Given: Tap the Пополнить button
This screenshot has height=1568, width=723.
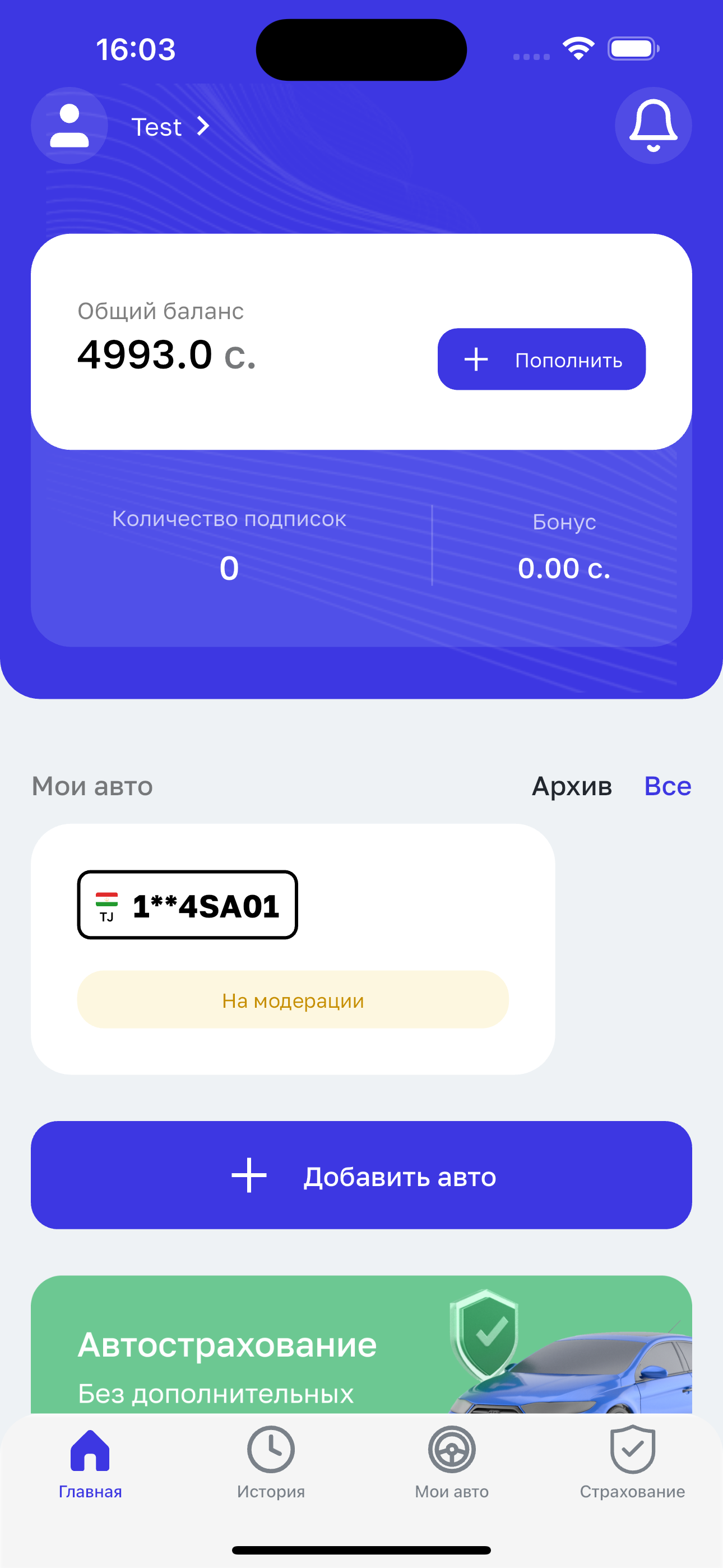Looking at the screenshot, I should (541, 359).
